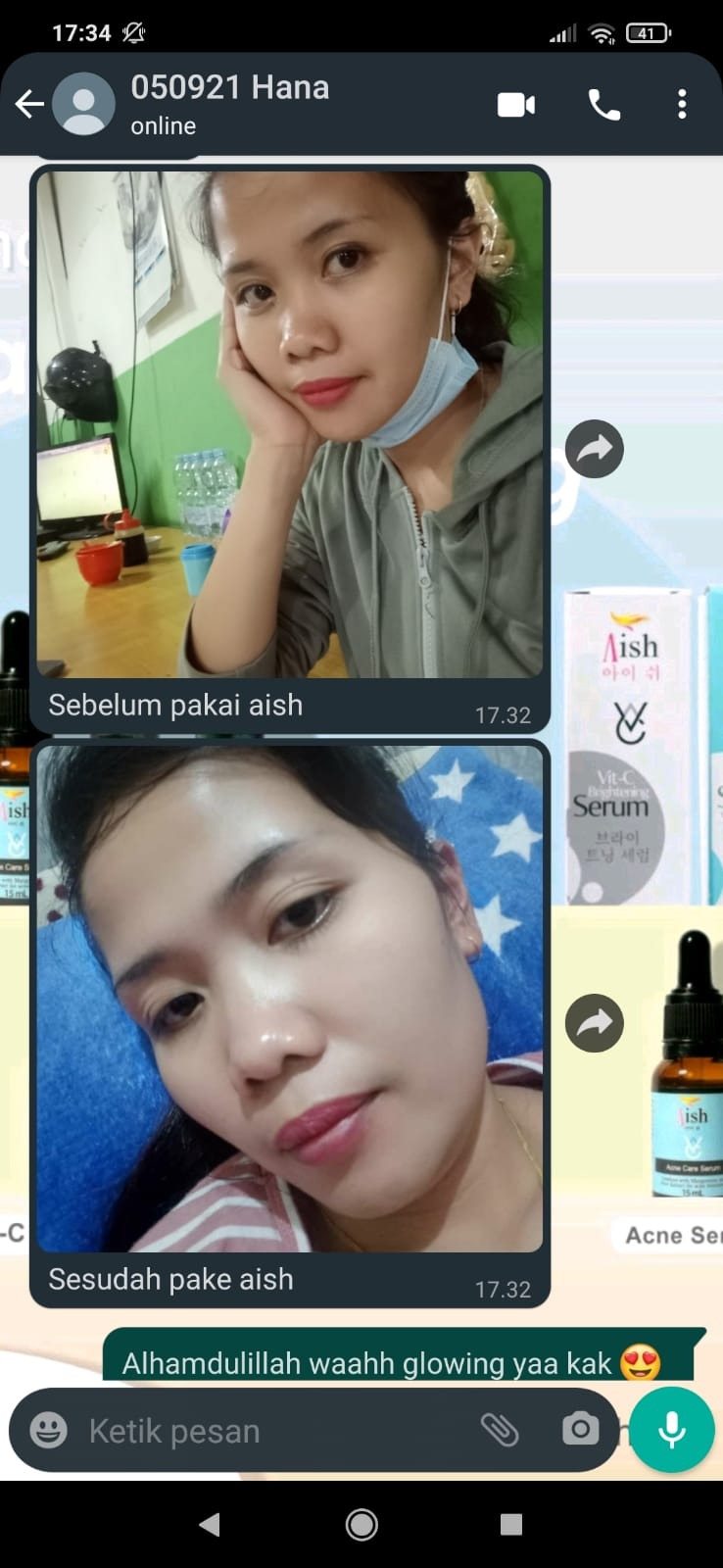Start a voice call with Hana

pos(603,104)
